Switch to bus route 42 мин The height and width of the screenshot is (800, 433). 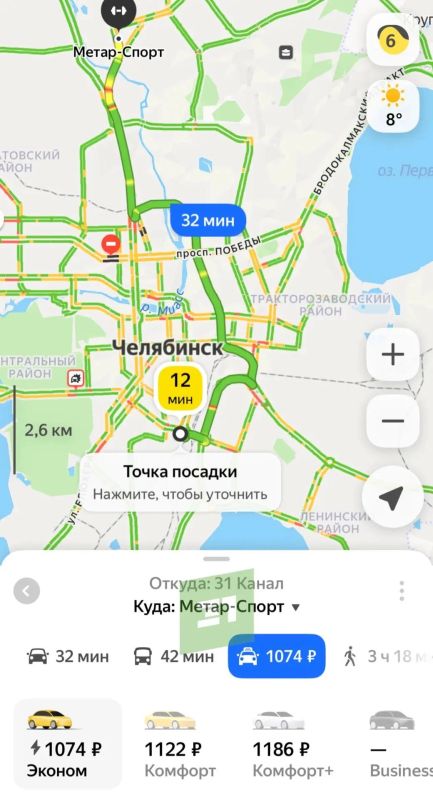coord(174,656)
